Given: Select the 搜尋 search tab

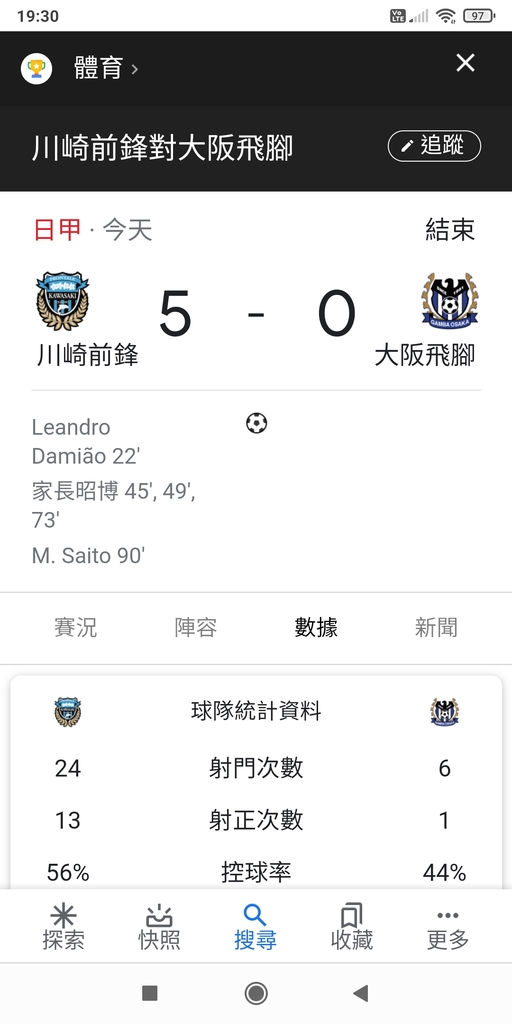Looking at the screenshot, I should tap(255, 926).
